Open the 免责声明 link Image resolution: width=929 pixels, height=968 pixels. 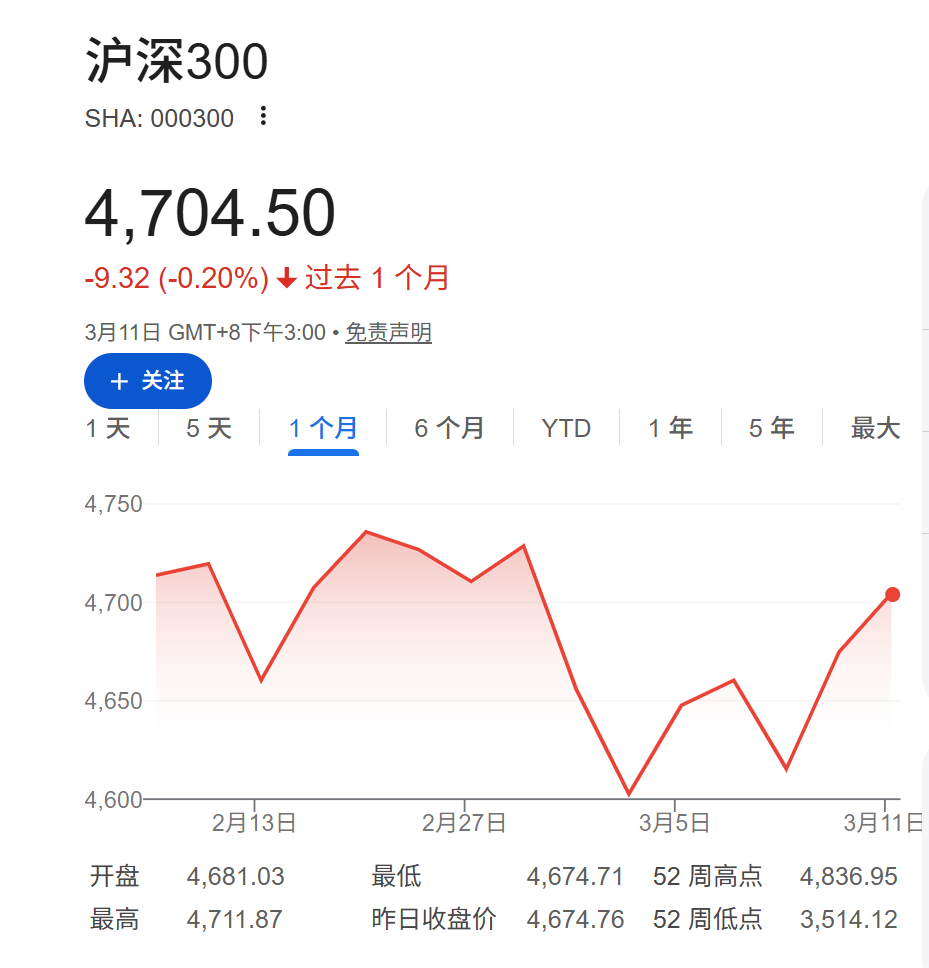tap(388, 333)
